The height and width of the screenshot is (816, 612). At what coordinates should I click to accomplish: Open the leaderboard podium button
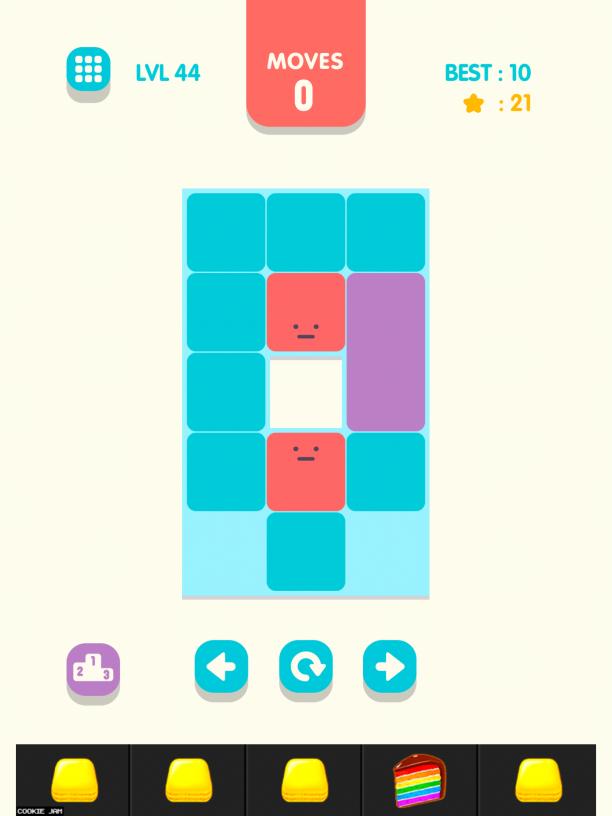click(x=93, y=668)
